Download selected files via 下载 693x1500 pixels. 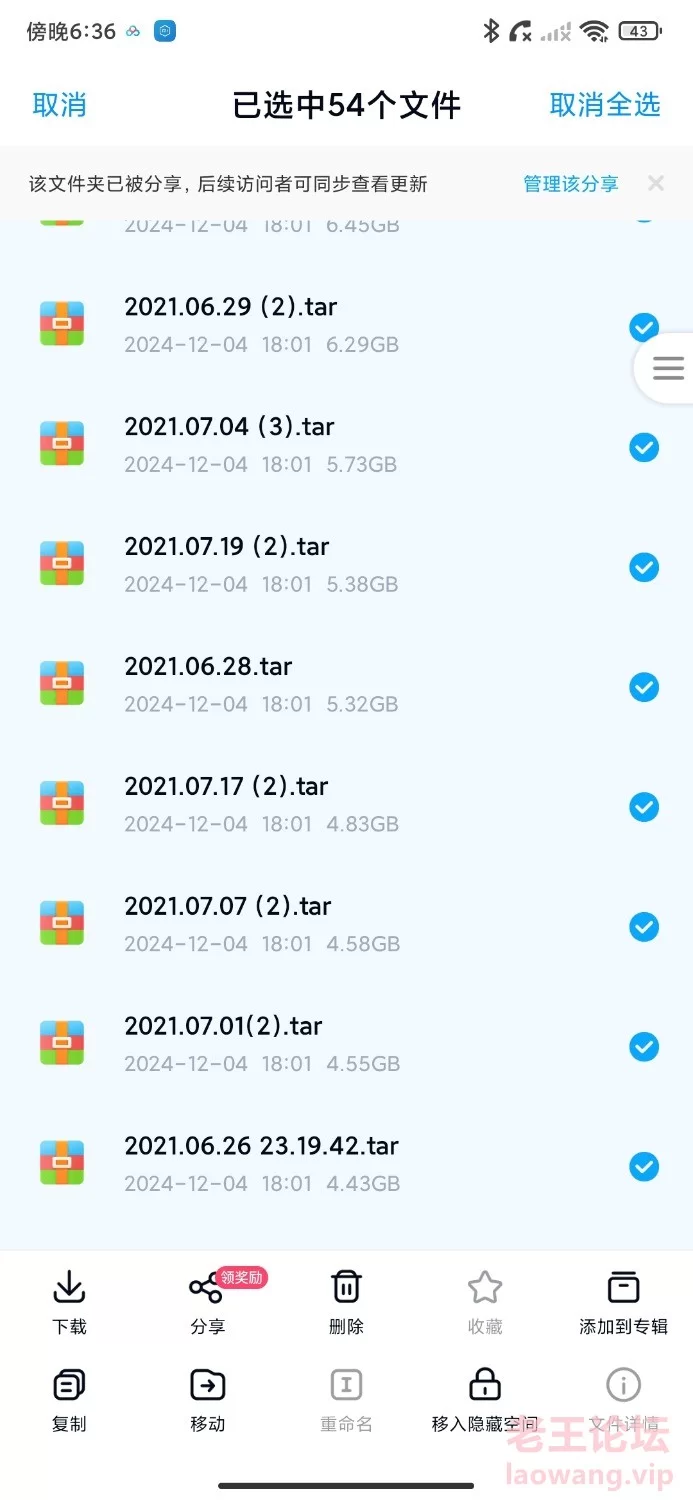click(x=69, y=1302)
